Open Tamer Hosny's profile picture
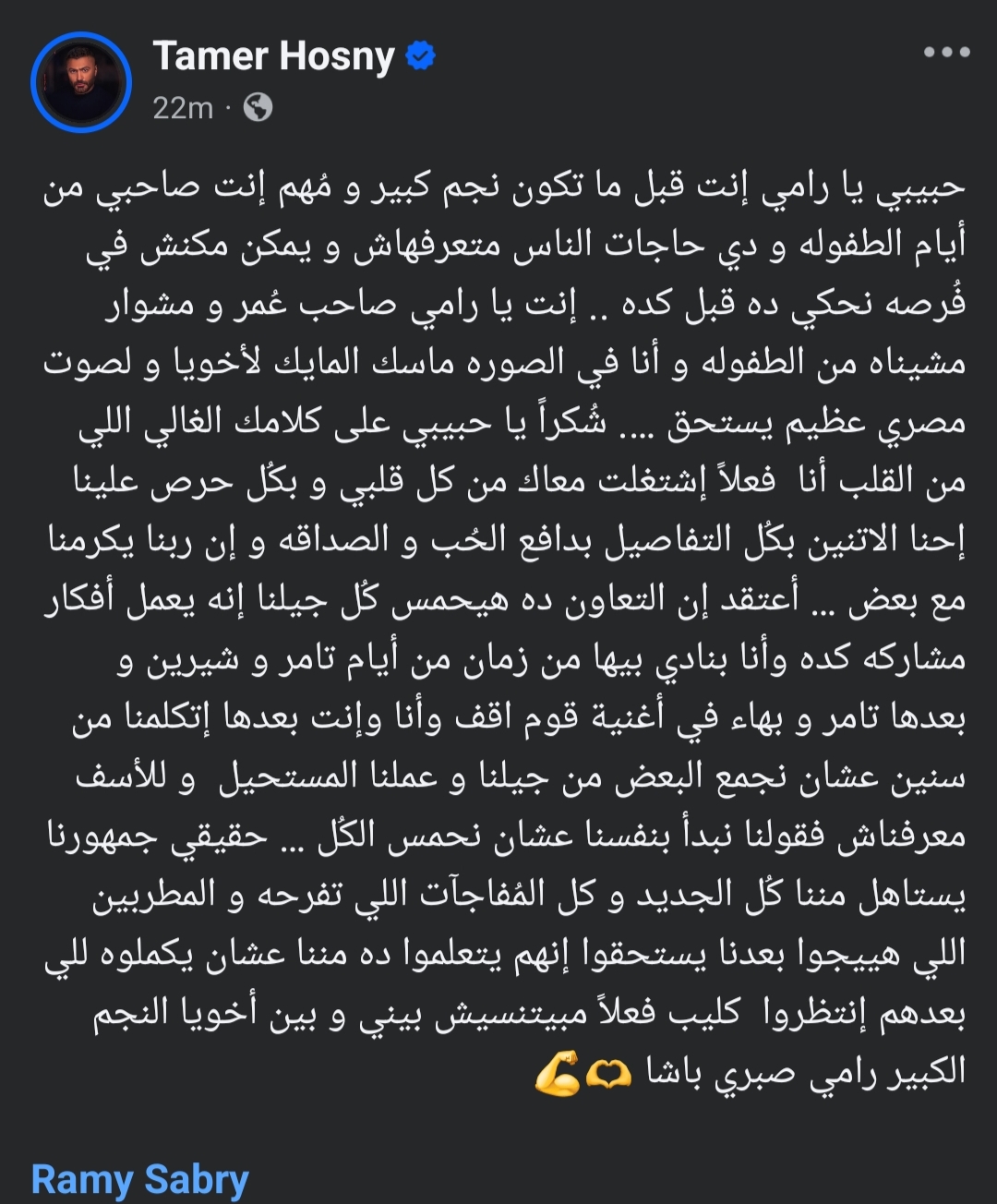The width and height of the screenshot is (997, 1204). [x=81, y=83]
